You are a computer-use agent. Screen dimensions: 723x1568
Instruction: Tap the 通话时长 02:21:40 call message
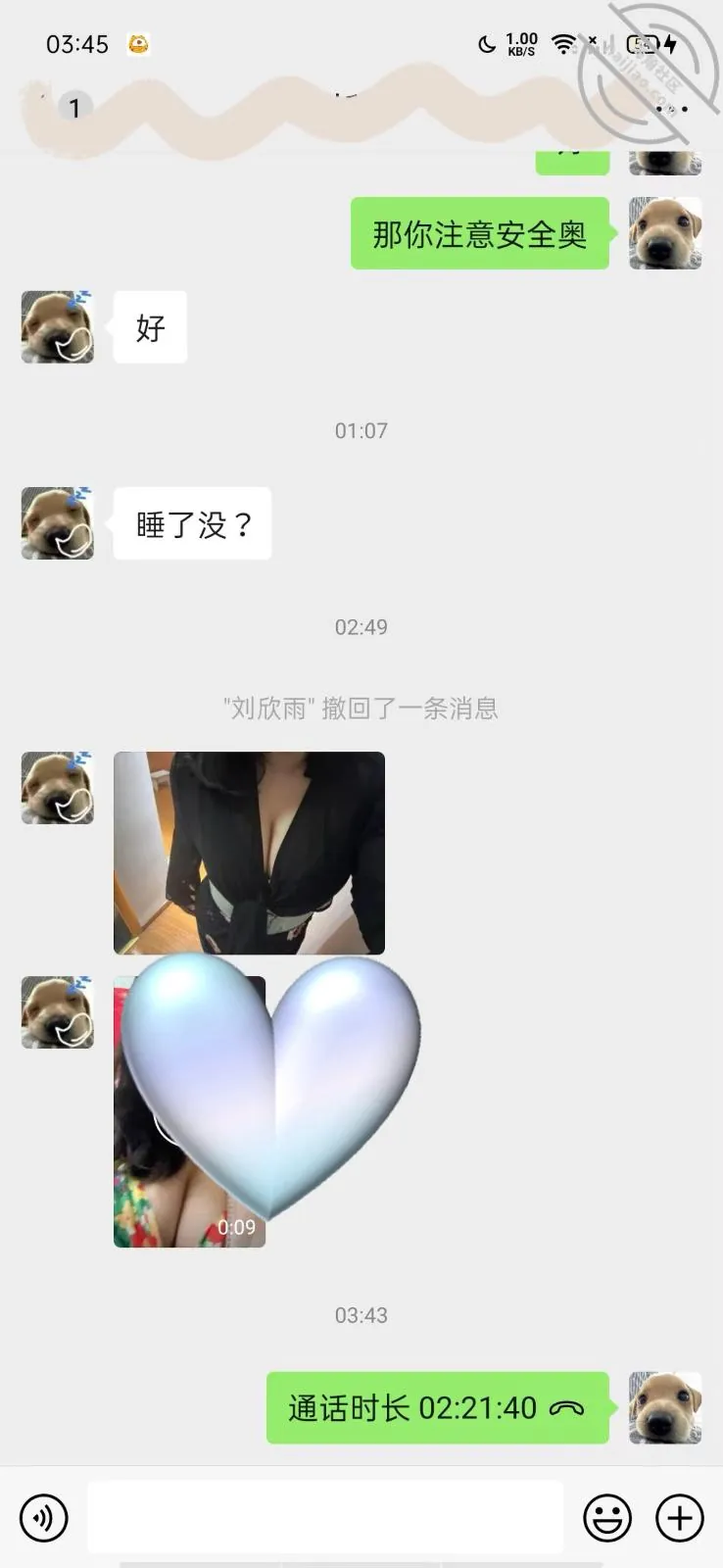tap(438, 1408)
